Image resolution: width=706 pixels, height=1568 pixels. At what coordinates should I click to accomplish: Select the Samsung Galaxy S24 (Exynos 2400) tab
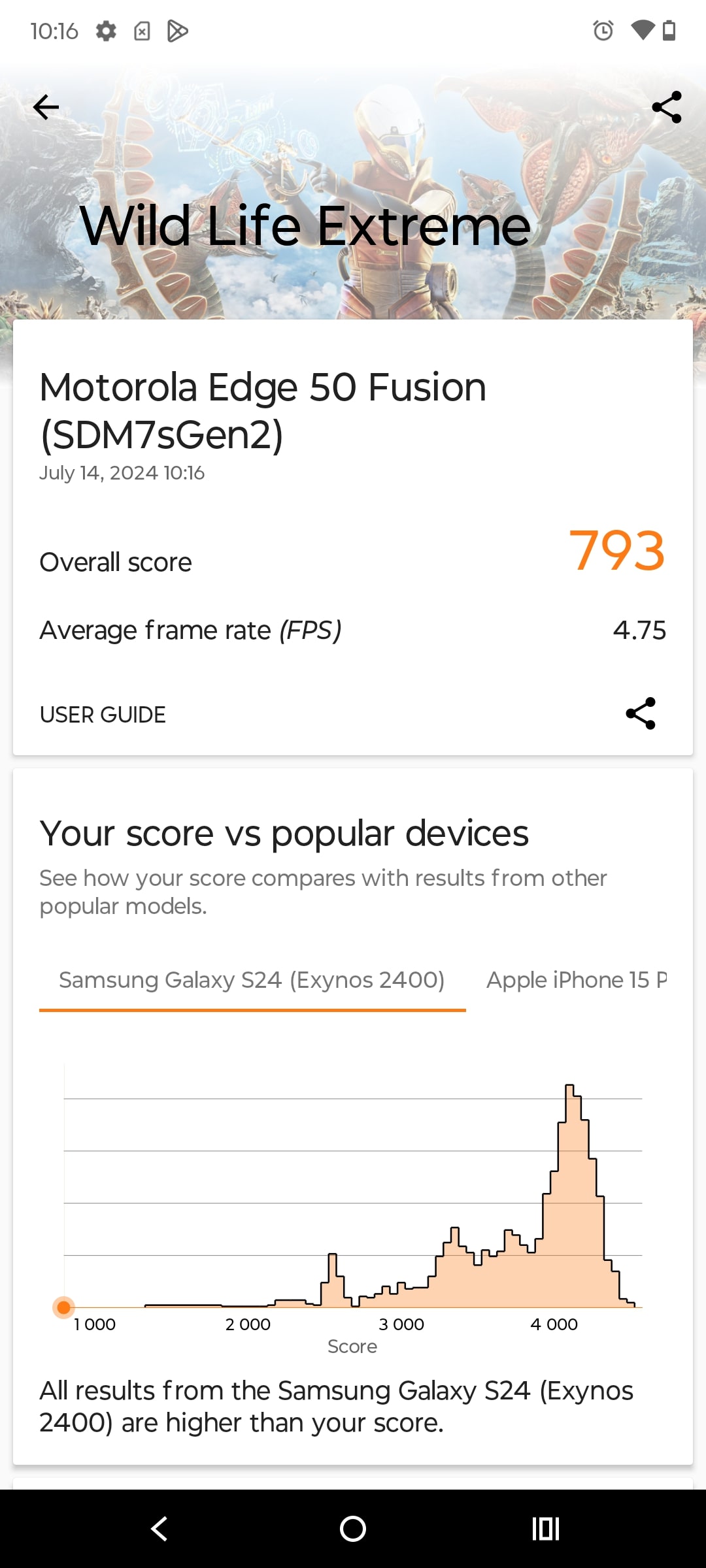[x=252, y=980]
